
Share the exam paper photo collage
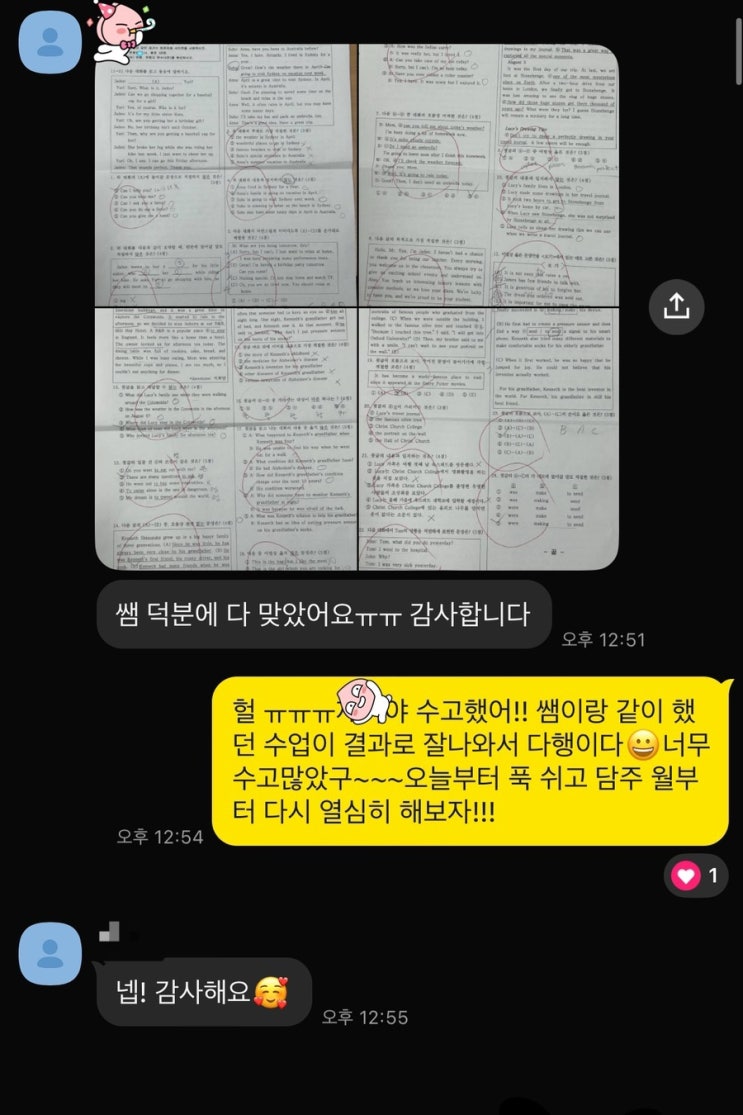(x=676, y=305)
